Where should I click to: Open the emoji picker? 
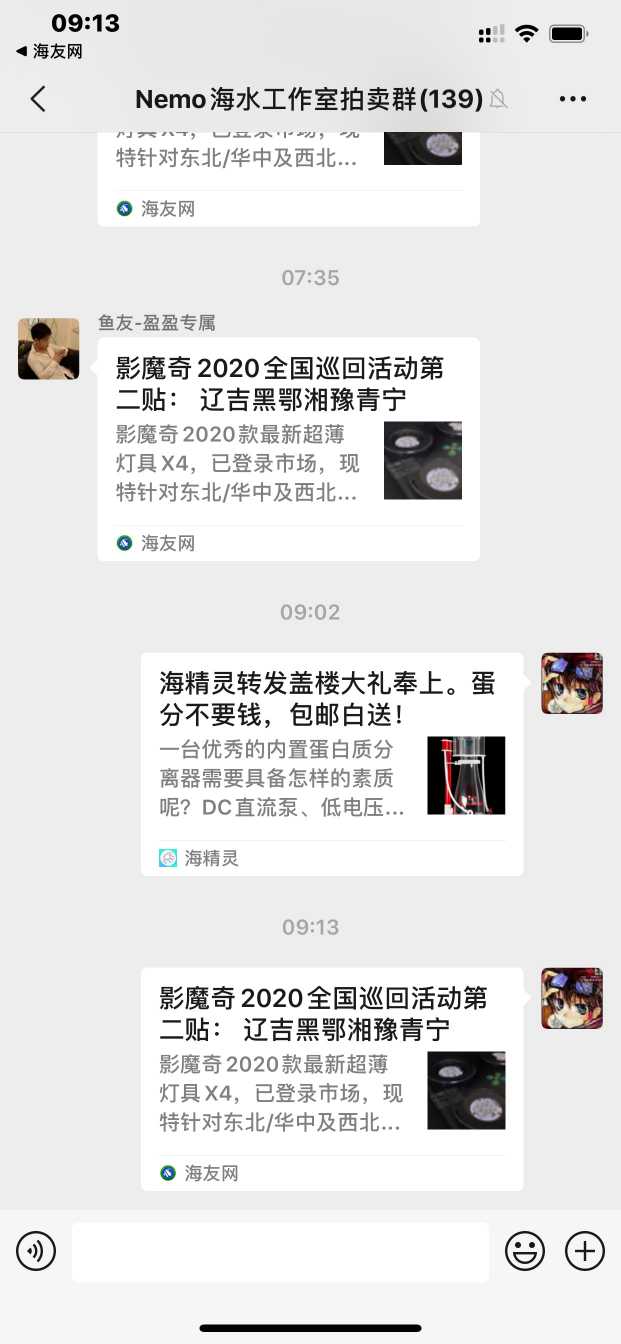(x=525, y=1251)
